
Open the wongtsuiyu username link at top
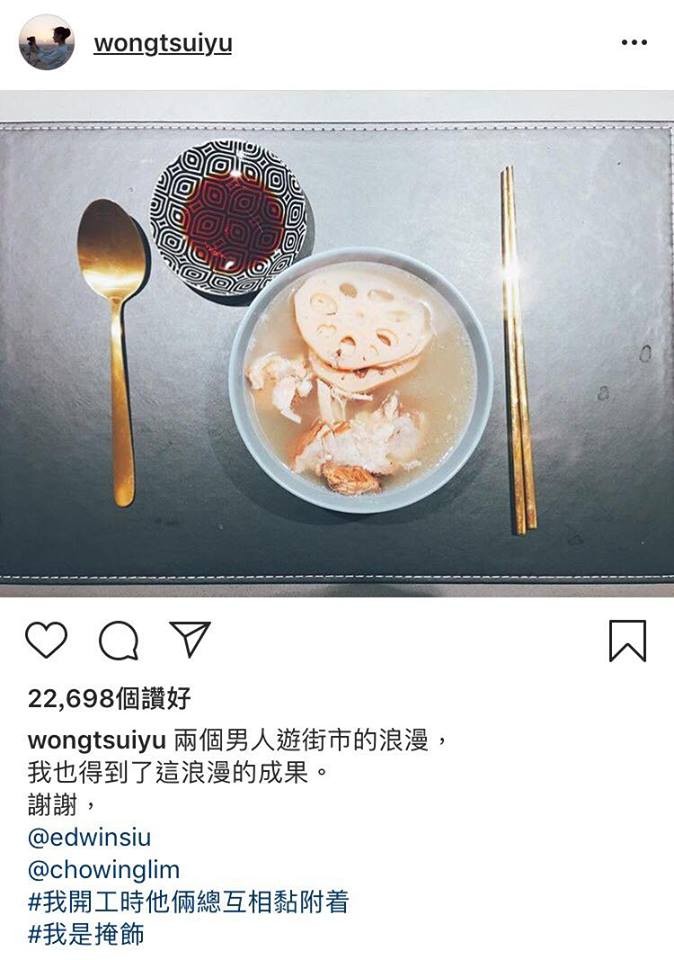pyautogui.click(x=162, y=44)
